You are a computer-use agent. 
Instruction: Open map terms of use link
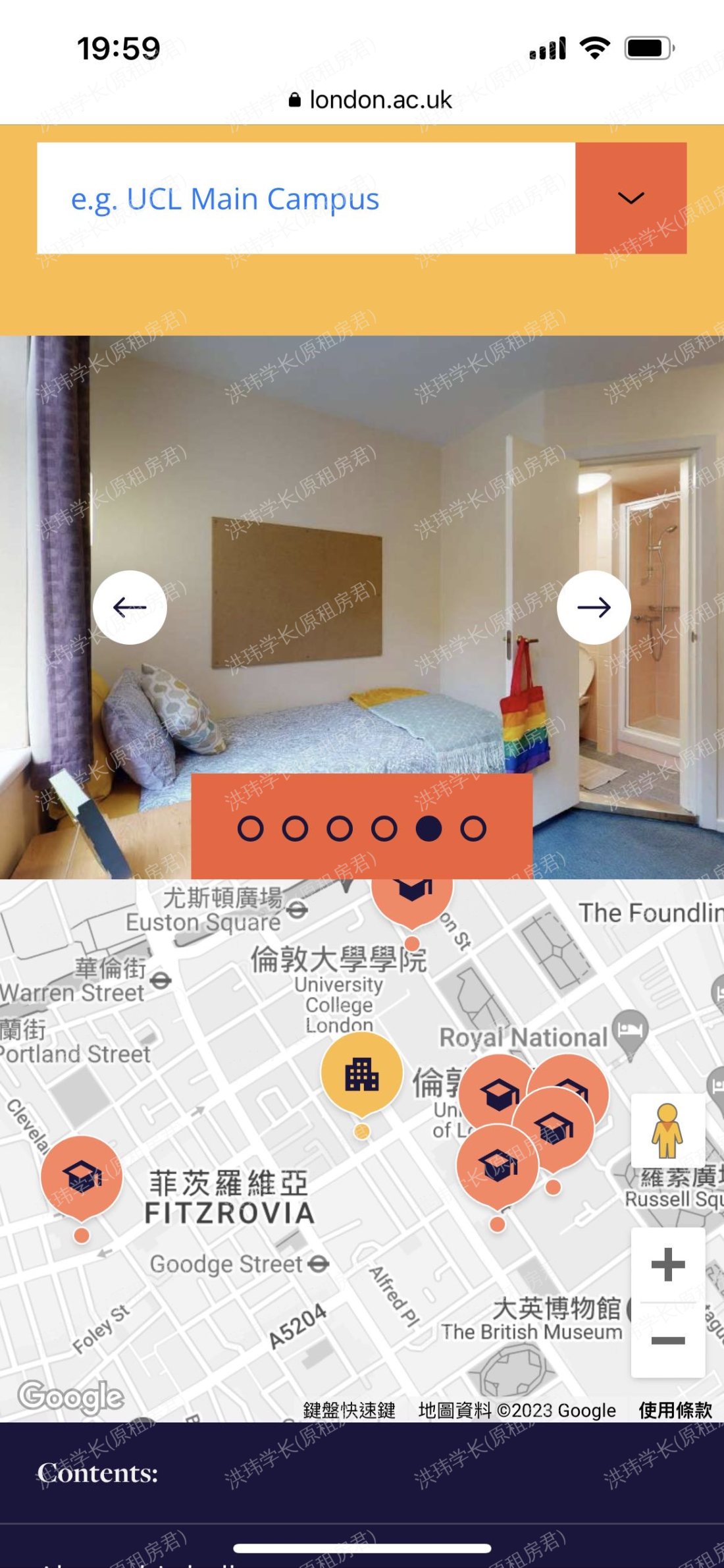point(675,1410)
